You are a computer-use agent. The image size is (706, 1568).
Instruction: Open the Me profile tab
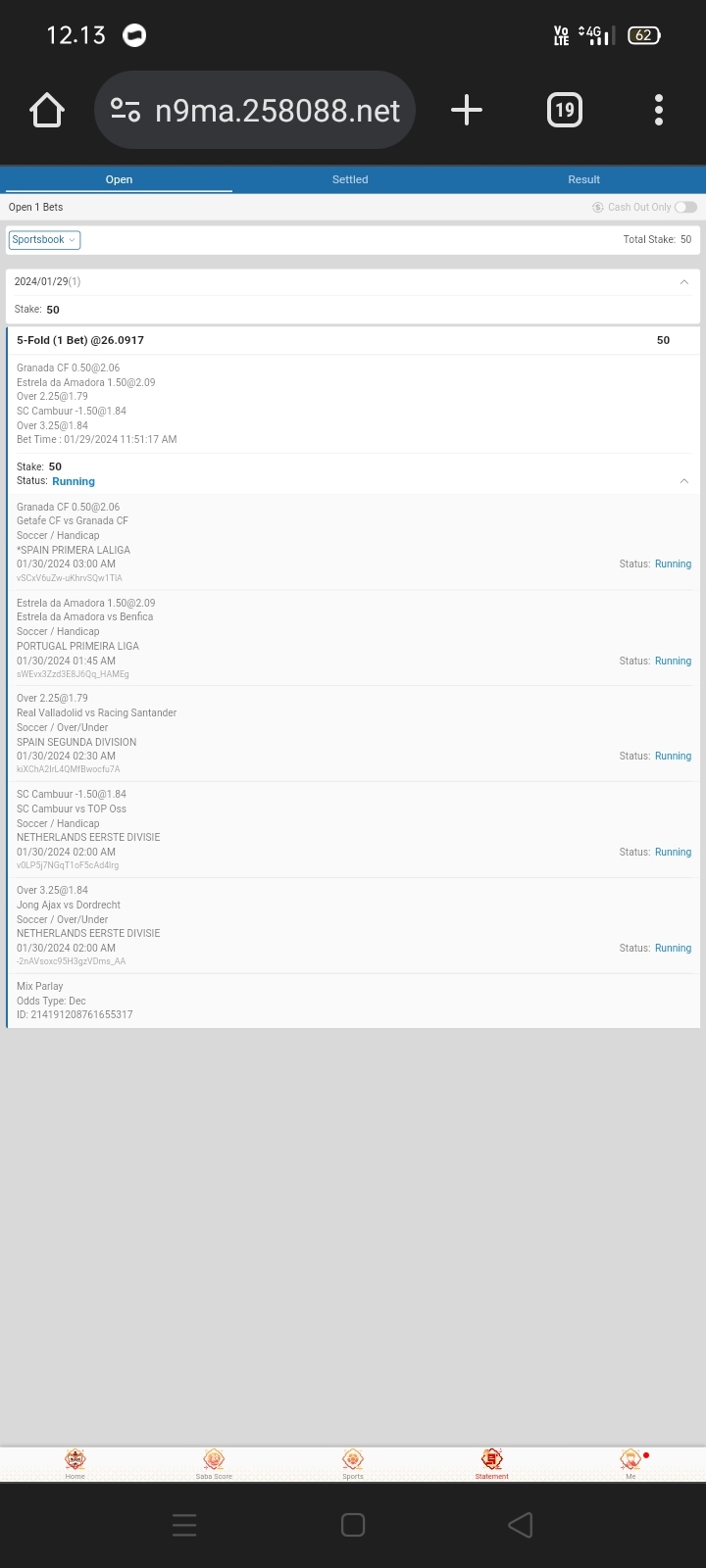click(x=630, y=1463)
